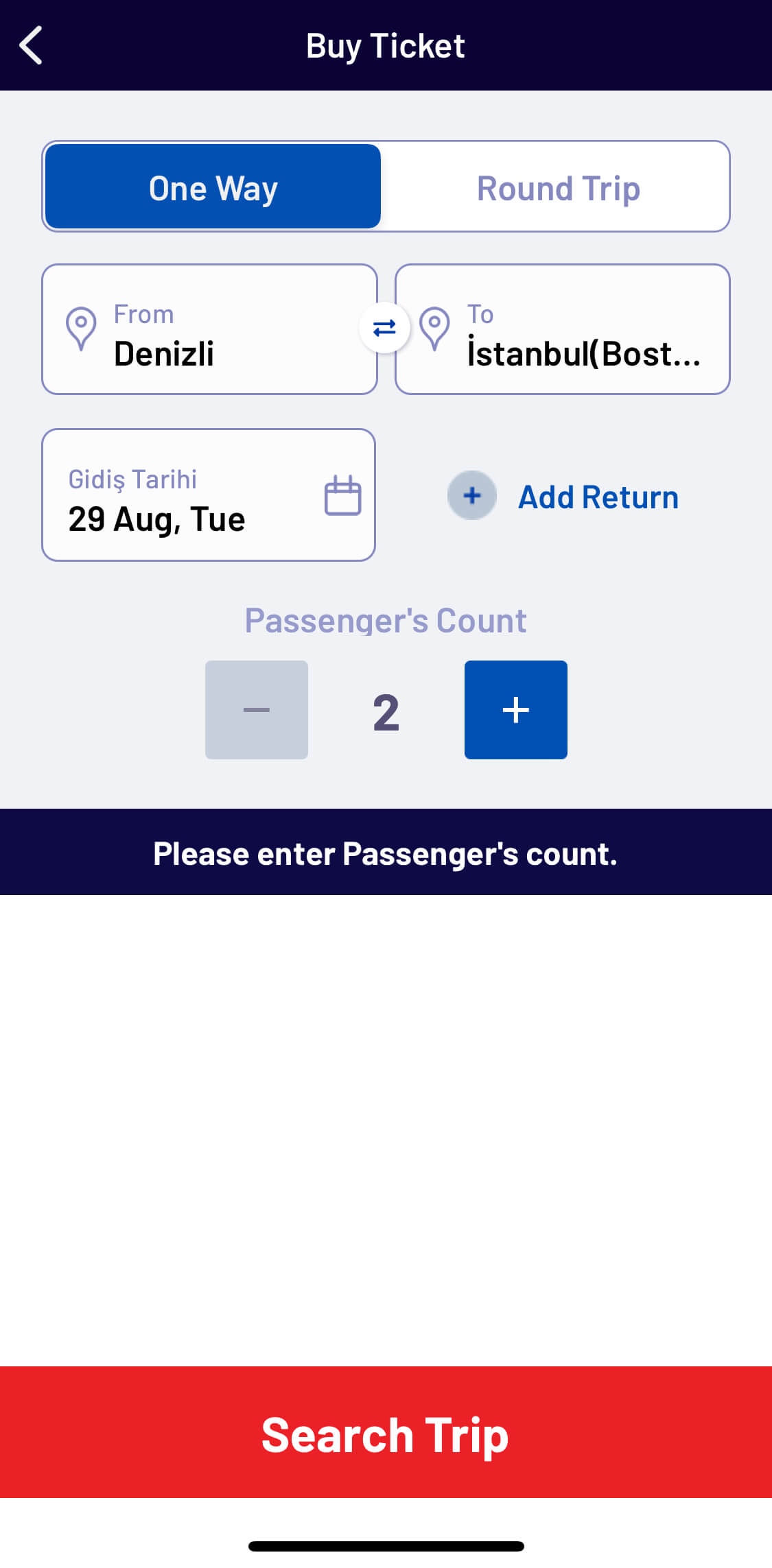Viewport: 772px width, 1568px height.
Task: Add a return date
Action: click(x=564, y=497)
